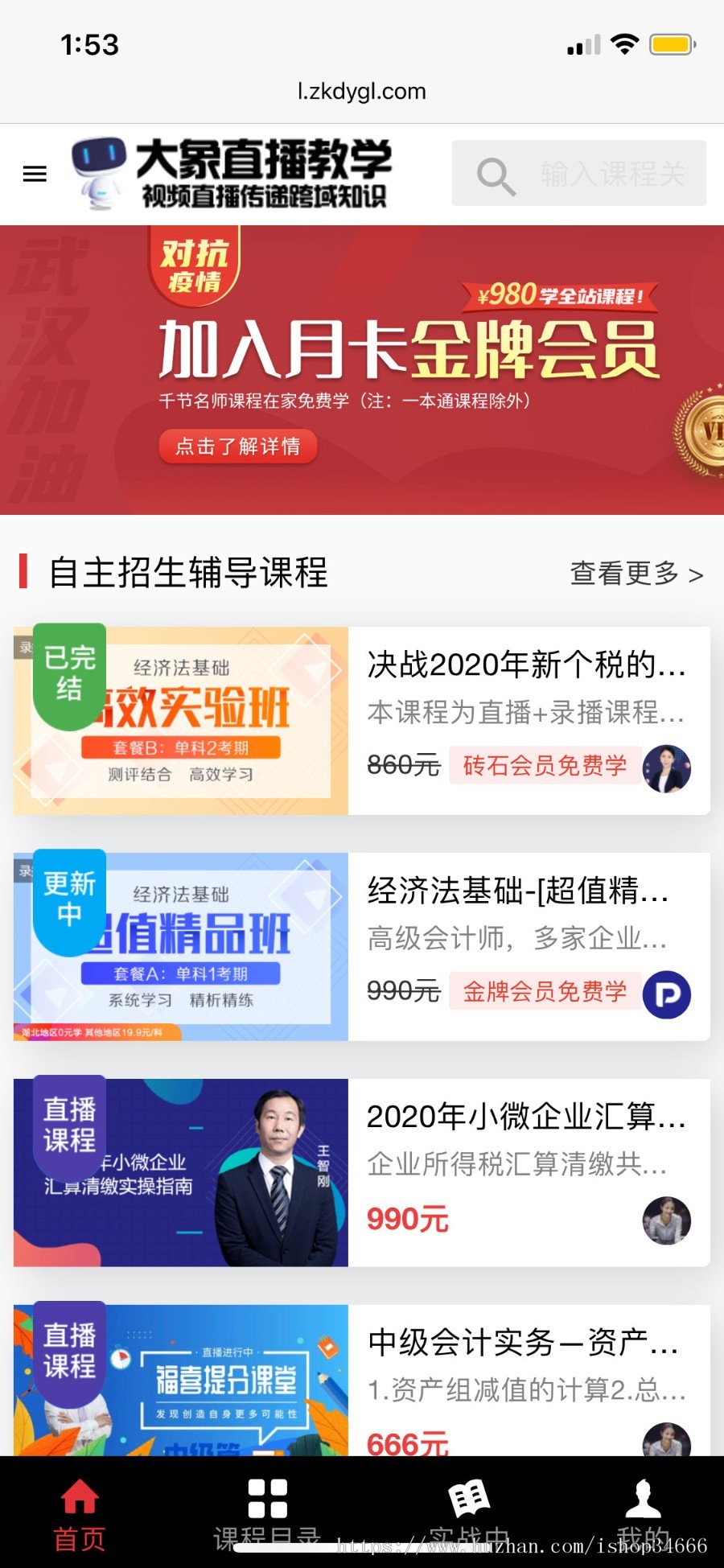Image resolution: width=724 pixels, height=1568 pixels.
Task: Open the hamburger navigation menu
Action: point(35,174)
